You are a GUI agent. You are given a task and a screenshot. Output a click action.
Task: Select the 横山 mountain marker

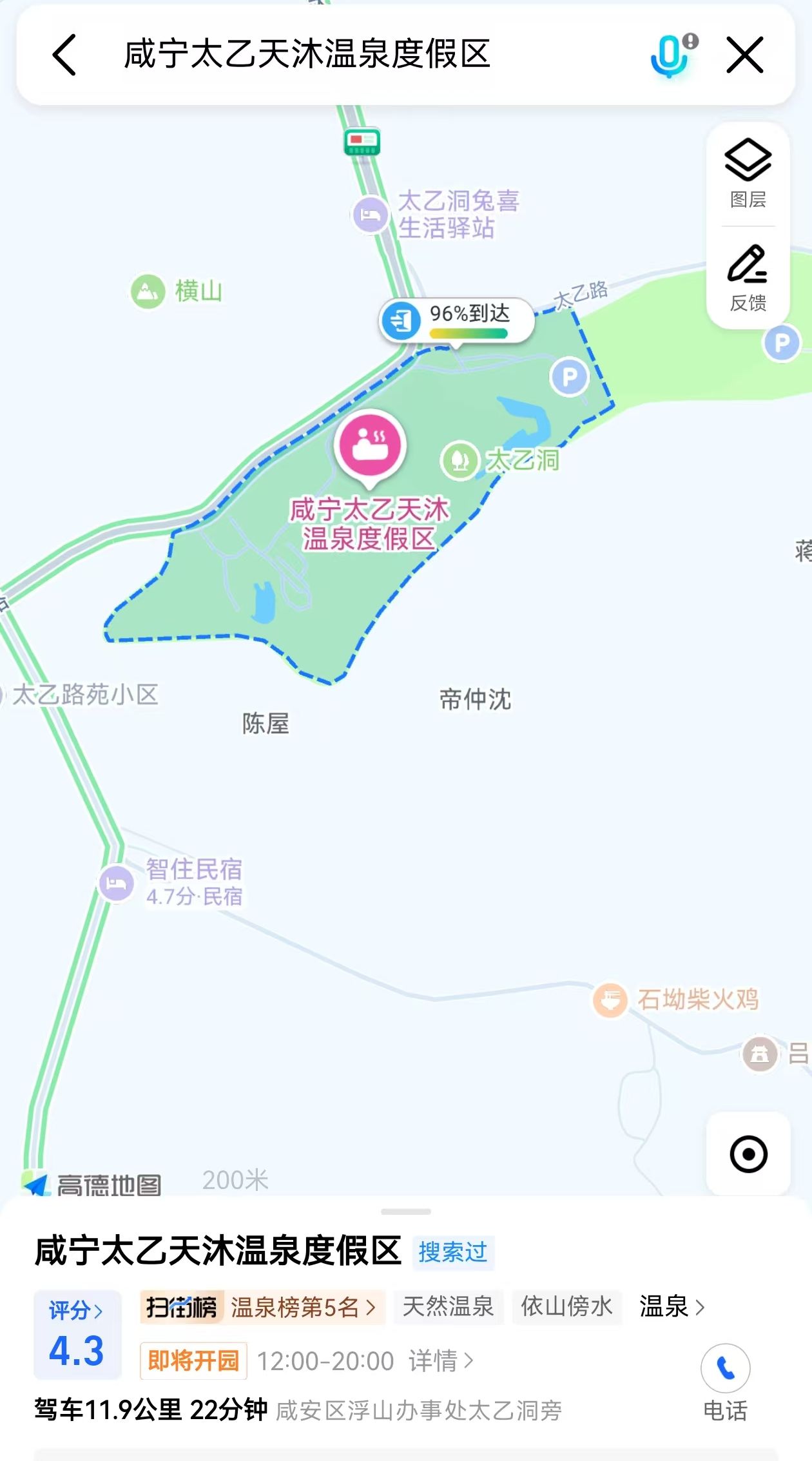point(148,291)
